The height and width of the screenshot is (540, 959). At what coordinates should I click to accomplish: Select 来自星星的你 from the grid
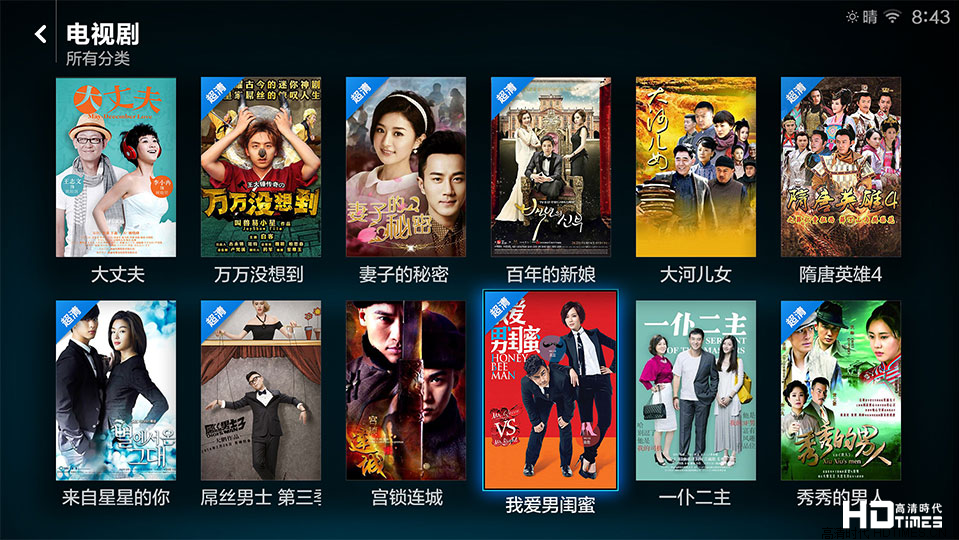click(x=116, y=390)
